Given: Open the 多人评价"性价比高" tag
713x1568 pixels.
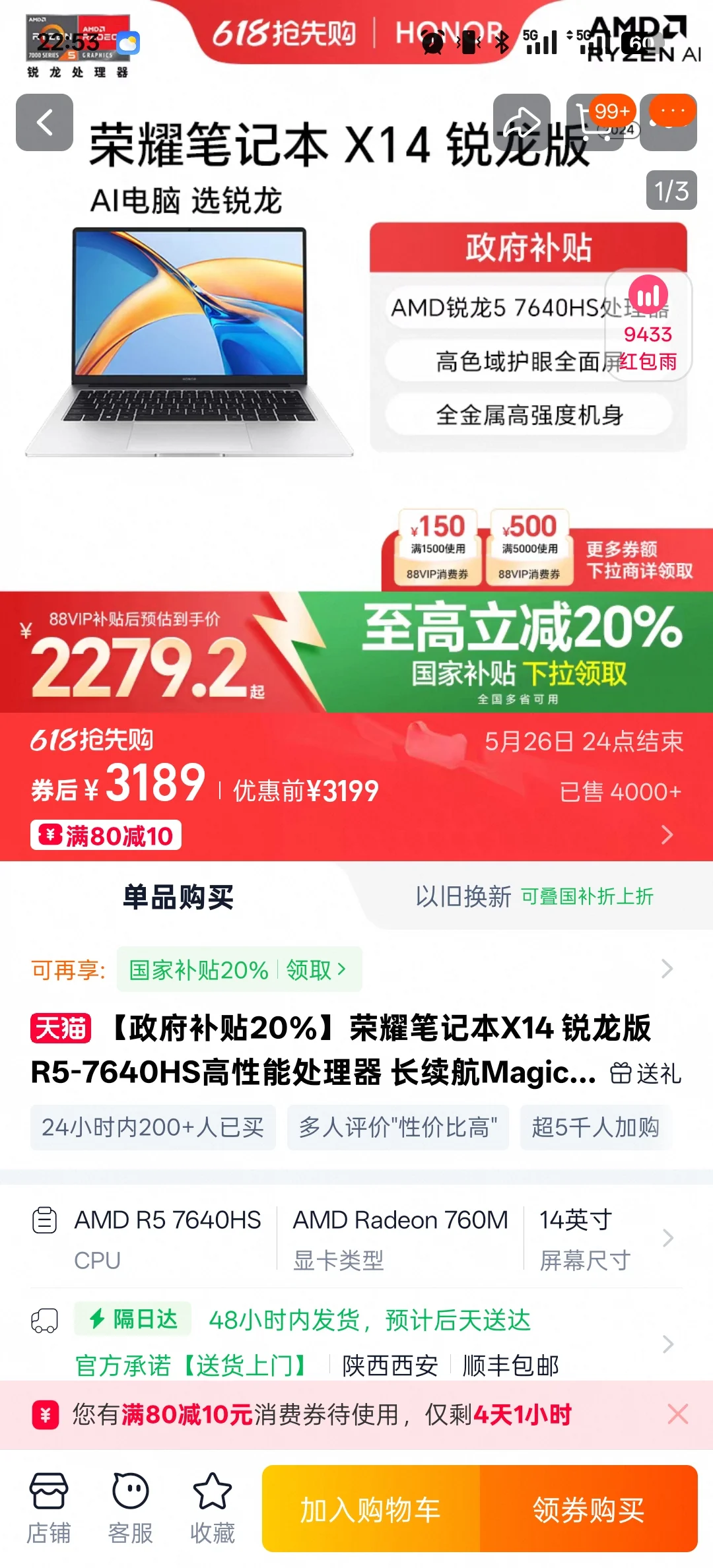Looking at the screenshot, I should coord(397,1127).
